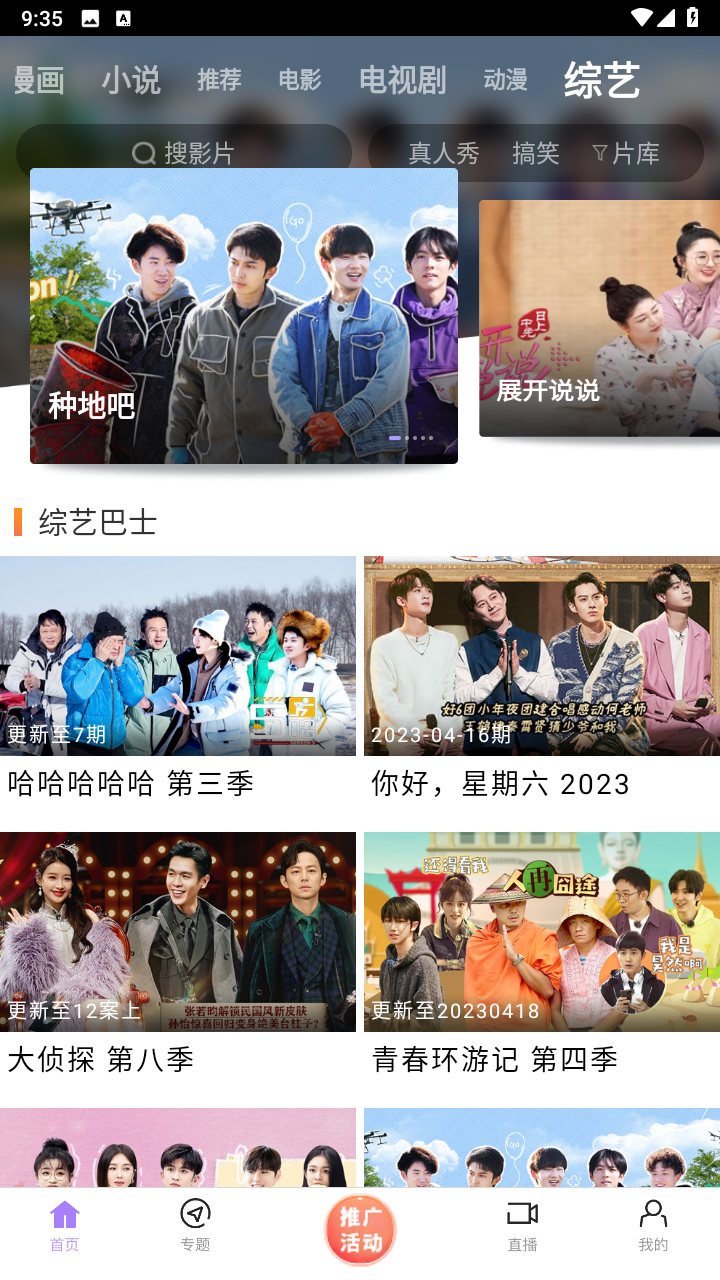720x1280 pixels.
Task: Go to the 直播 tab
Action: coord(522,1225)
